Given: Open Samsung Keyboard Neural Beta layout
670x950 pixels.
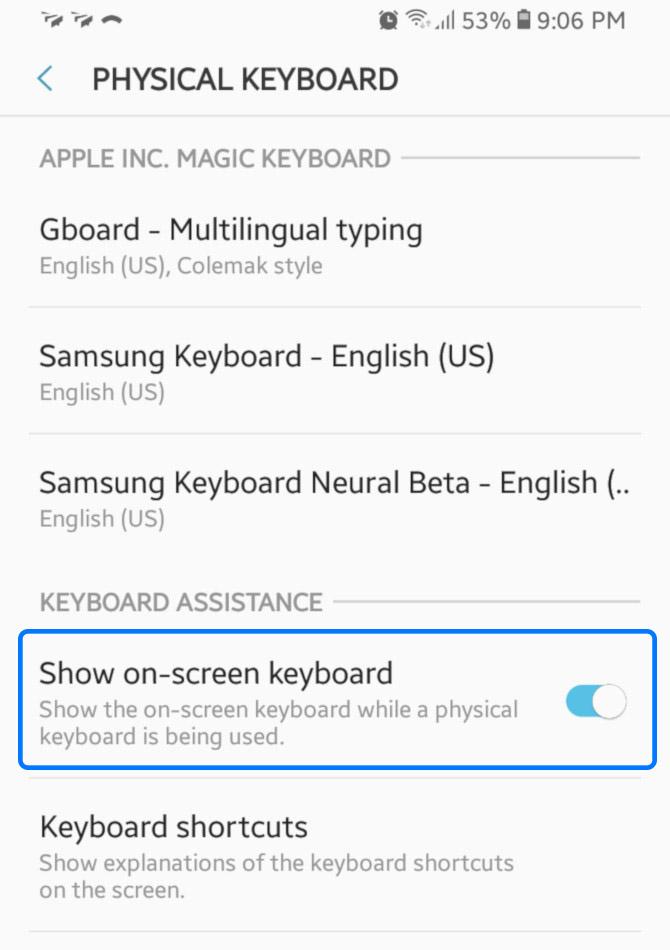Looking at the screenshot, I should point(334,497).
